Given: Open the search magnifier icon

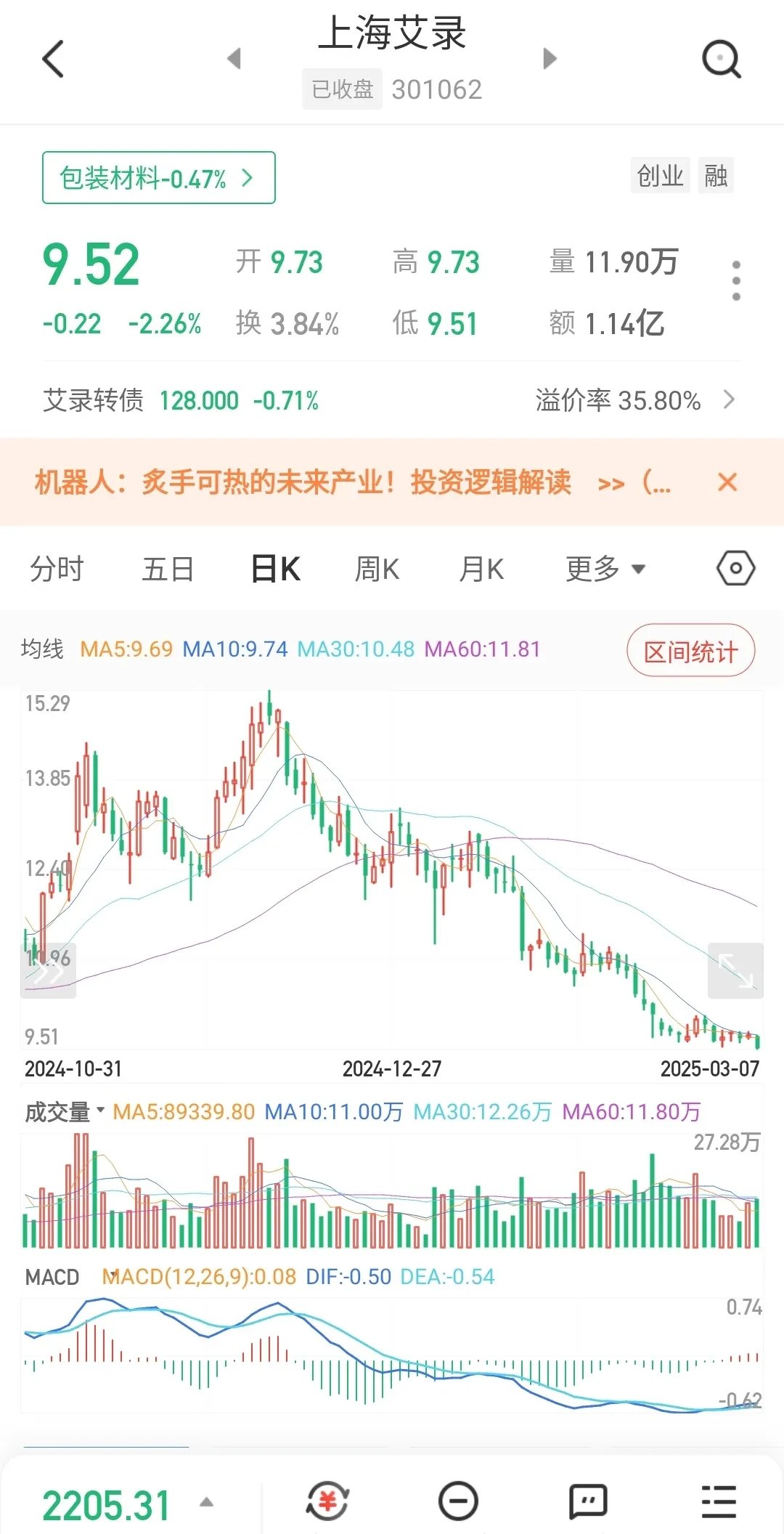Looking at the screenshot, I should [722, 59].
